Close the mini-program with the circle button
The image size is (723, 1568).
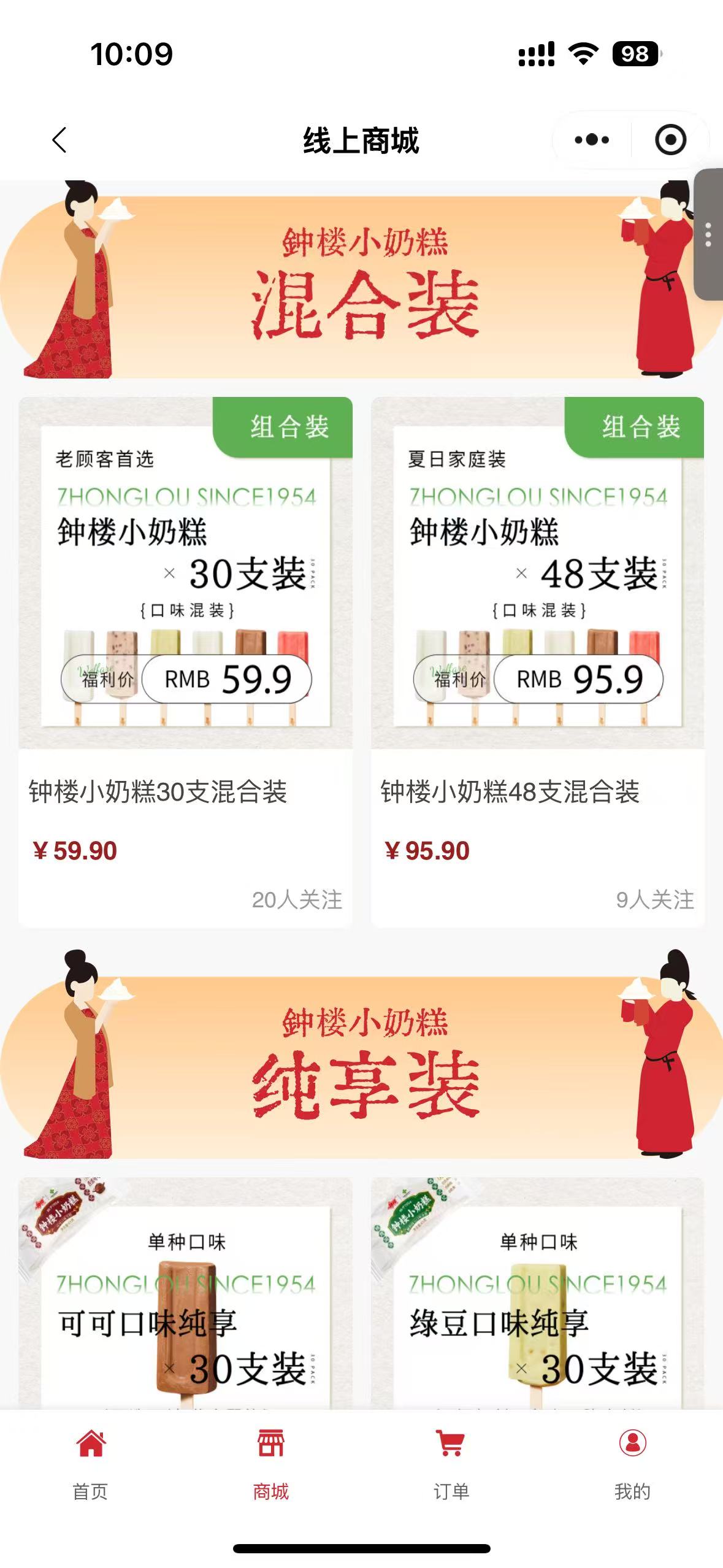[670, 140]
